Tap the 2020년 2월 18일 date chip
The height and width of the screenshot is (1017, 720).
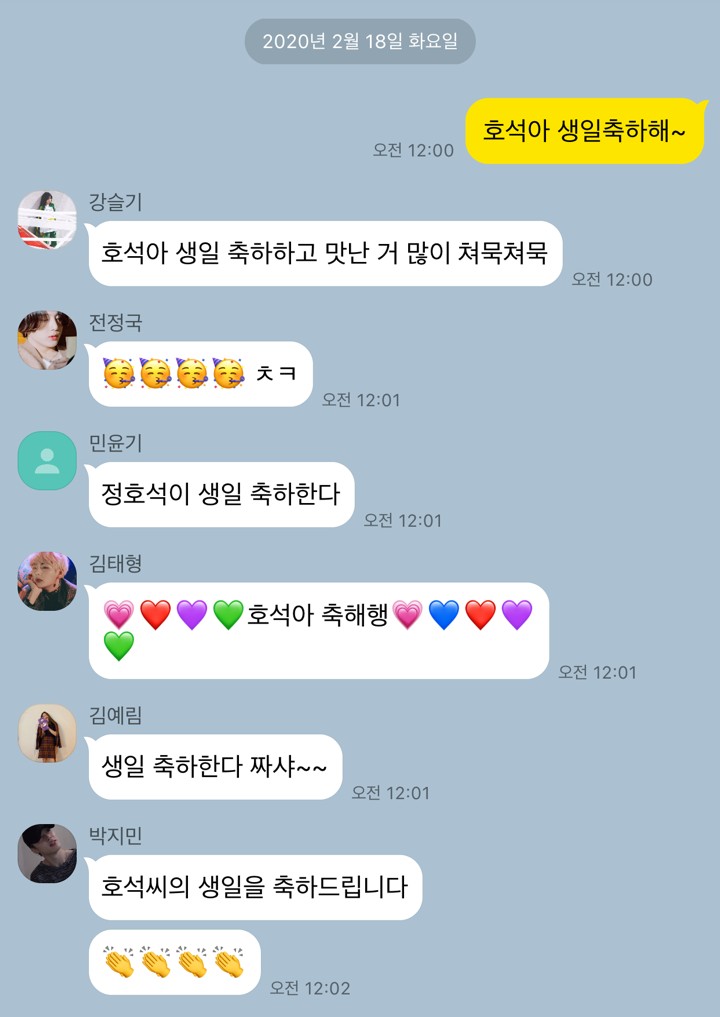360,41
